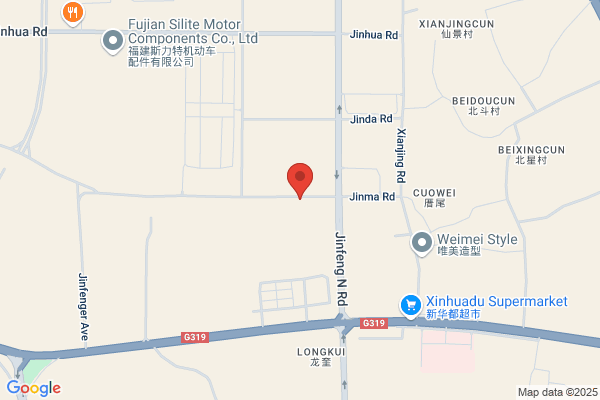600x400 pixels.
Task: Tap the orange restaurant marker
Action: click(x=73, y=14)
